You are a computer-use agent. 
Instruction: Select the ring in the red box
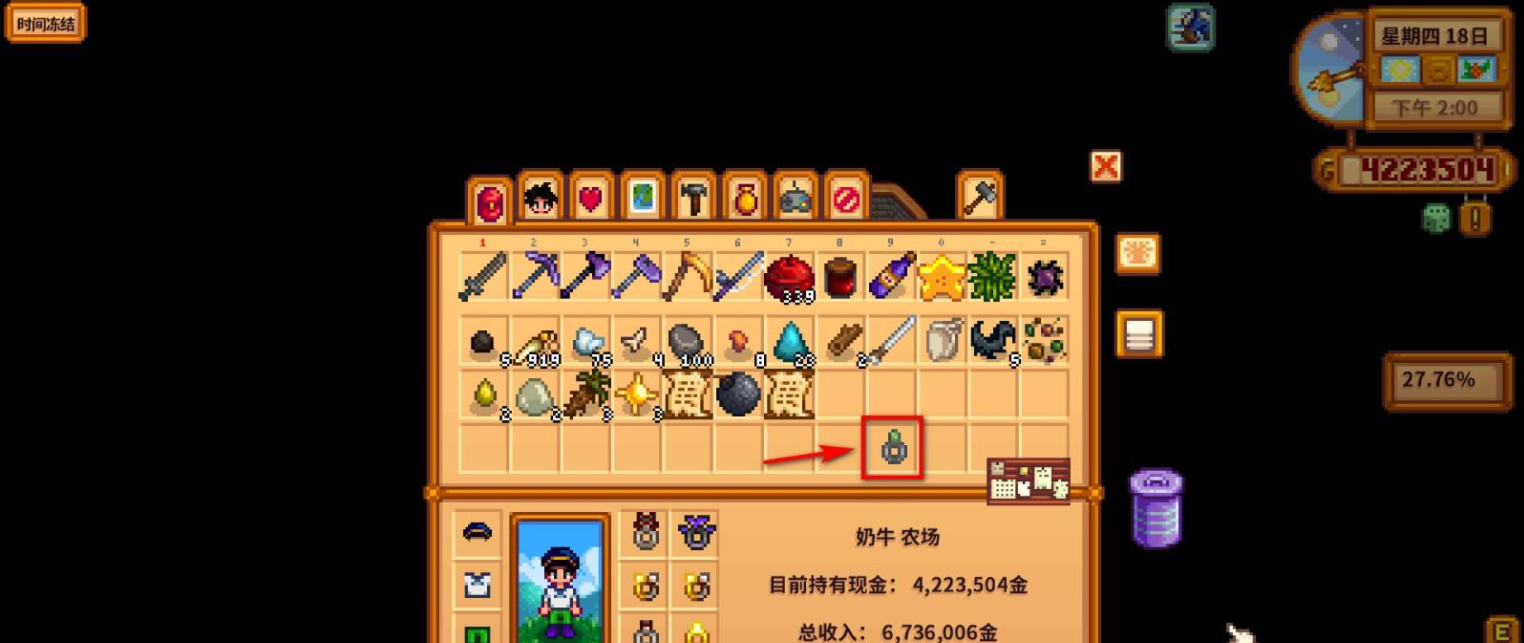pyautogui.click(x=892, y=448)
